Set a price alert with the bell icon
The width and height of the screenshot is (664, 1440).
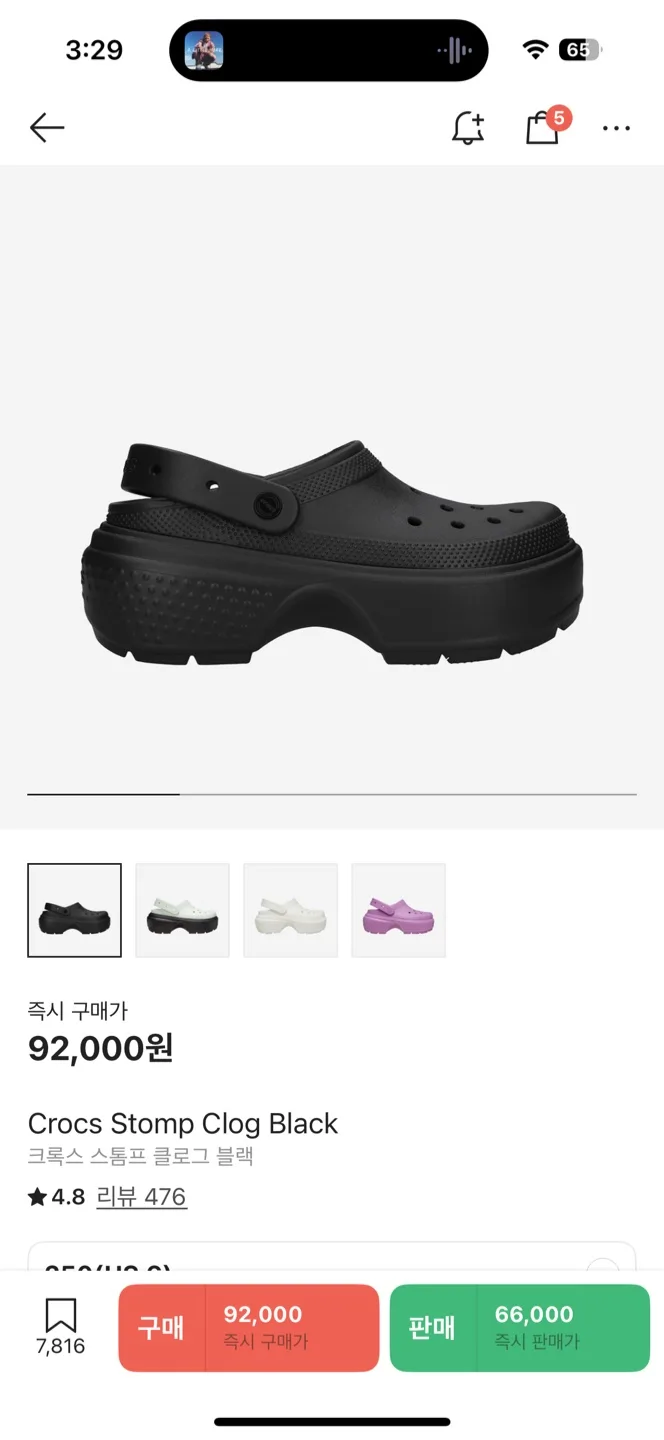(x=468, y=128)
